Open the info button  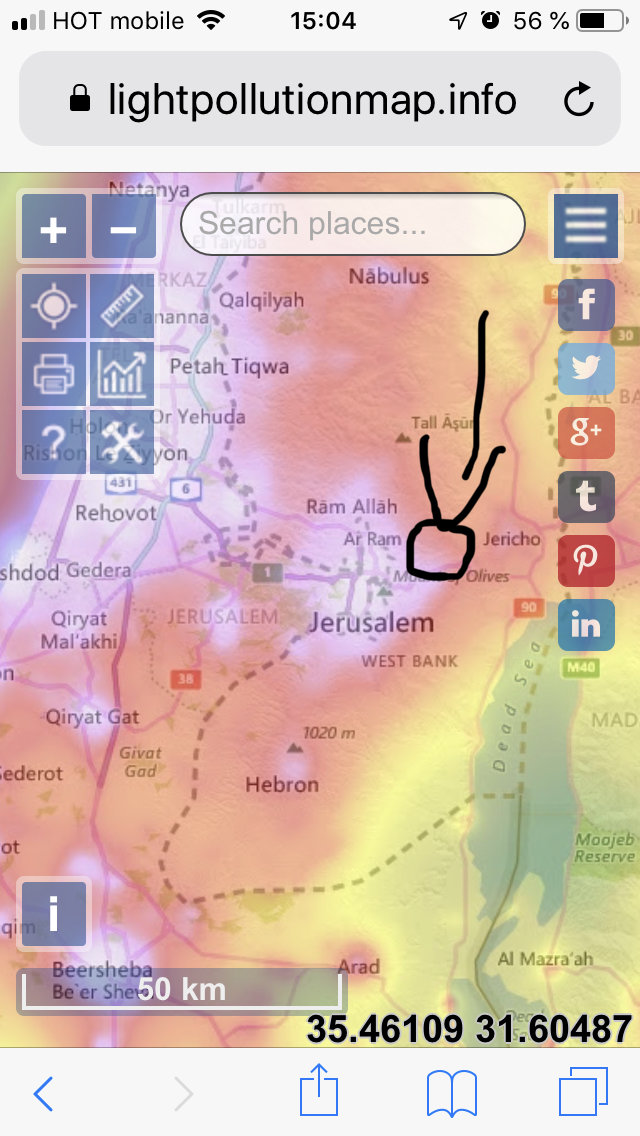53,913
